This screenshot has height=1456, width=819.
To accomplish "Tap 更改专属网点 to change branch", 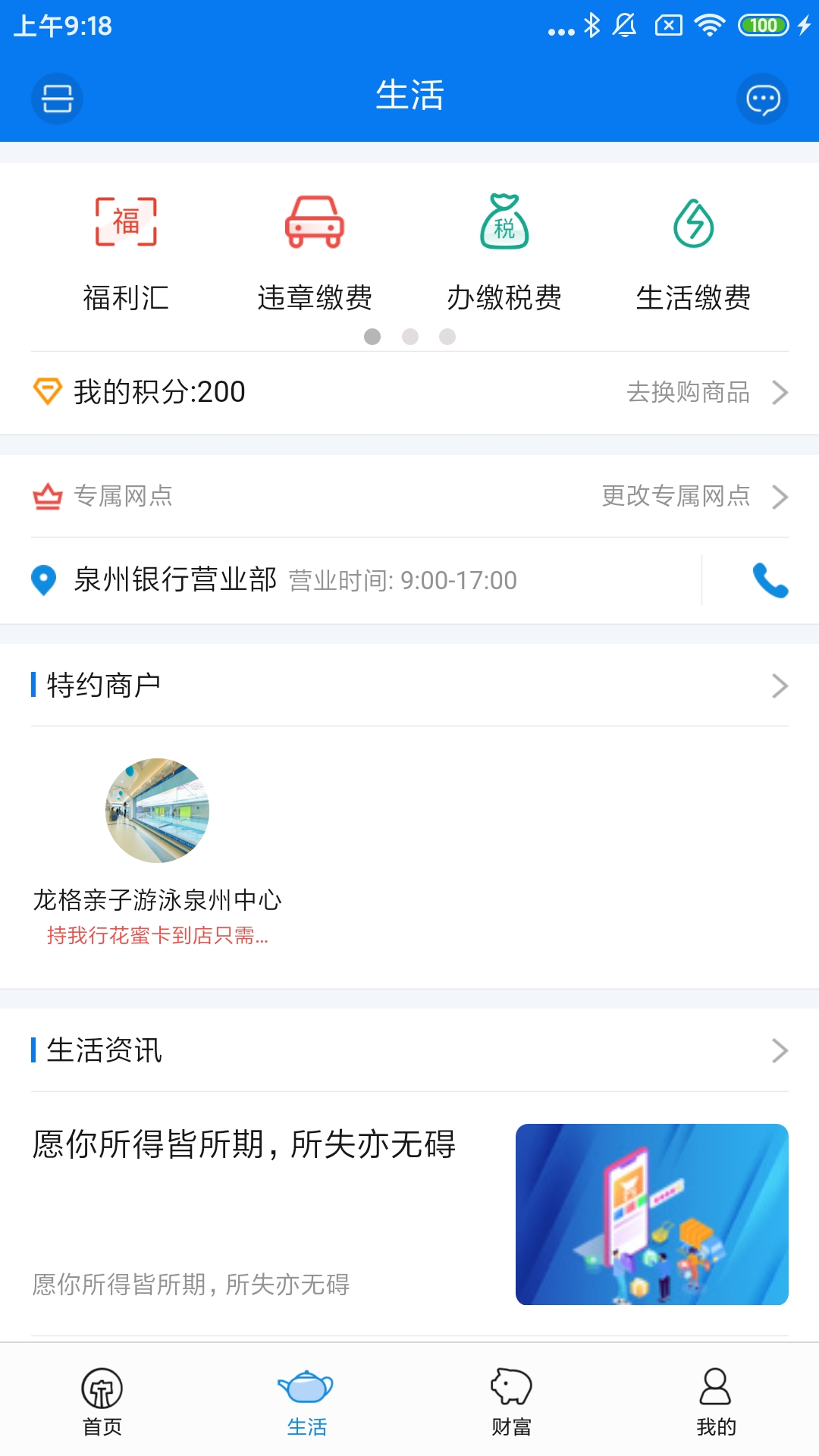I will point(675,497).
